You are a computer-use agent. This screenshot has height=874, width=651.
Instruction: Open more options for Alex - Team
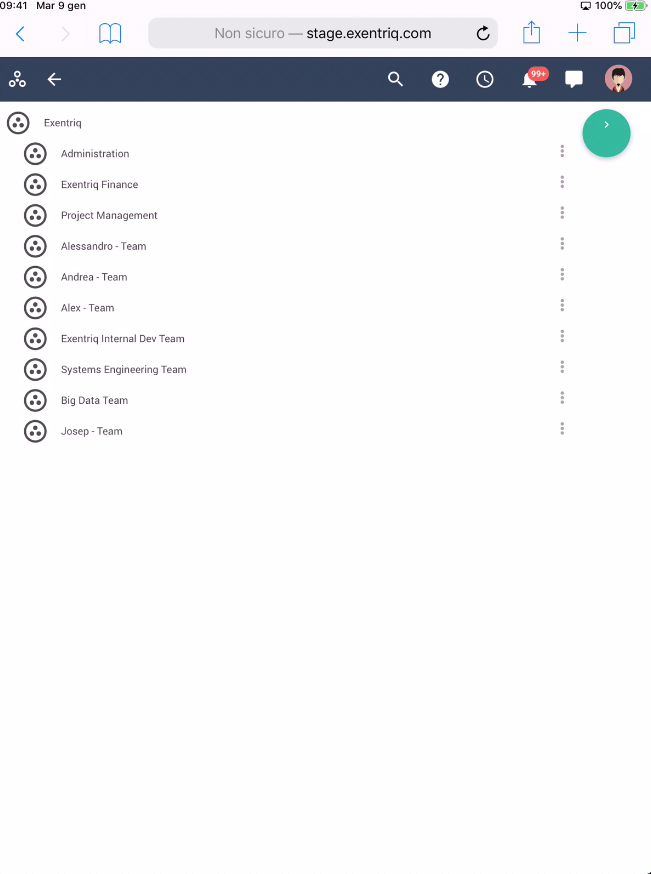tap(562, 305)
